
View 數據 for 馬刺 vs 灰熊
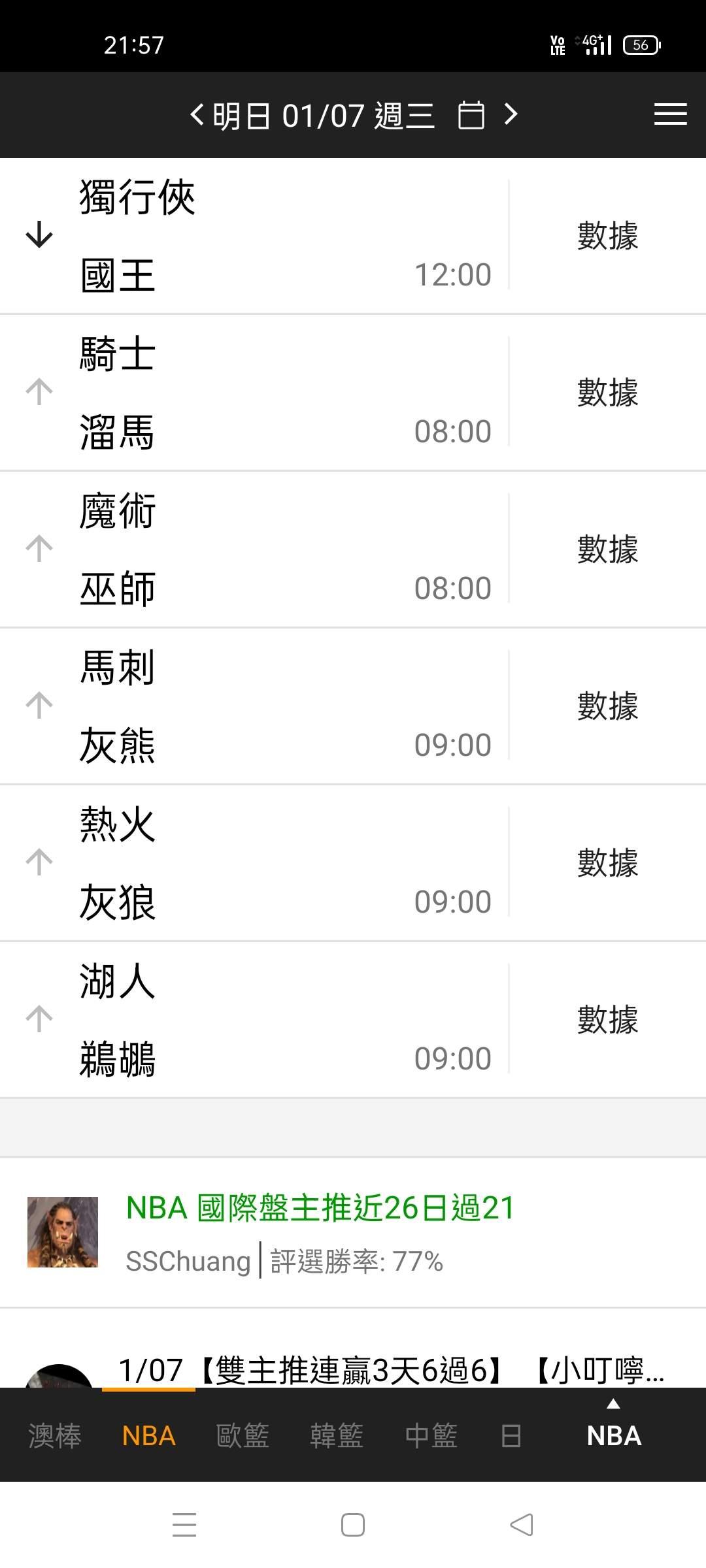[x=607, y=706]
